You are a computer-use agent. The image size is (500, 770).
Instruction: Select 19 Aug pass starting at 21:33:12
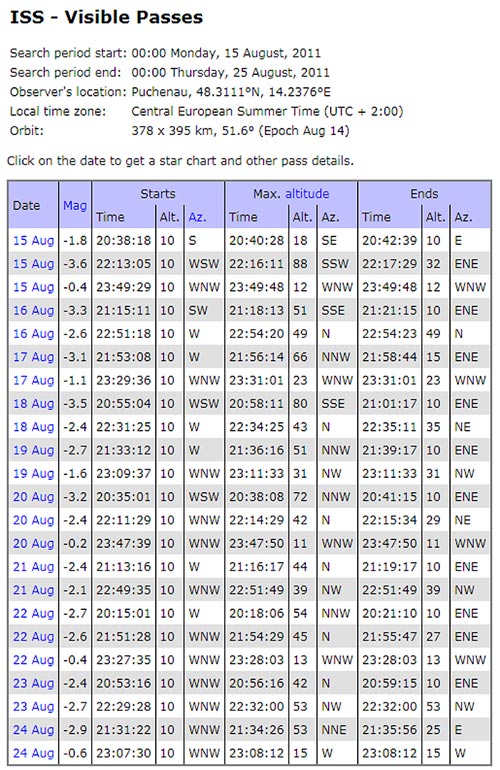coord(33,450)
